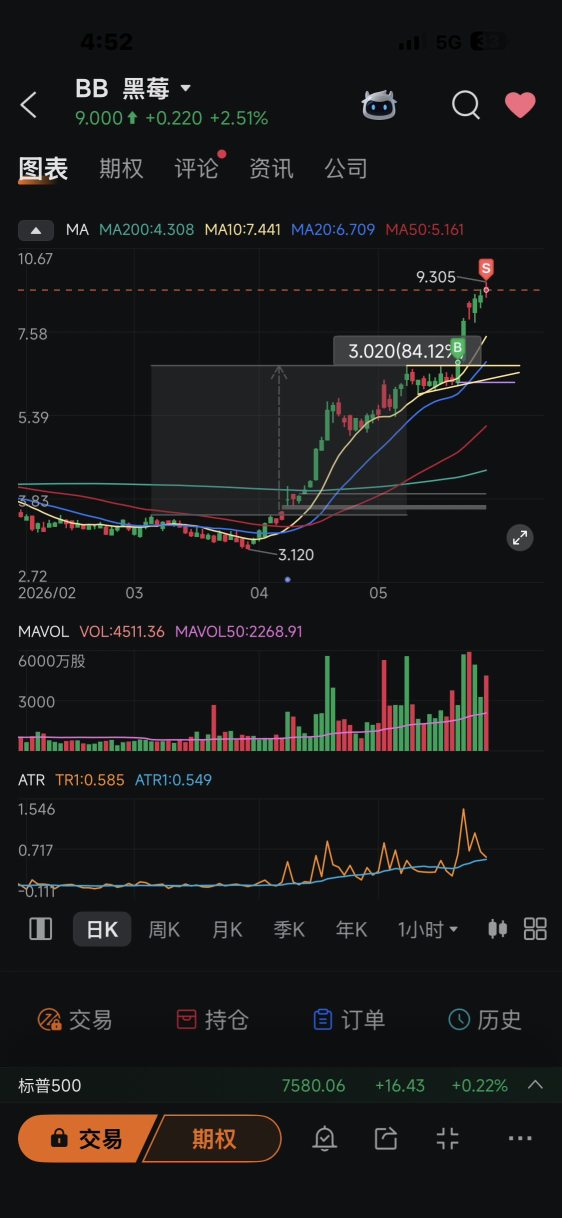Switch to the 资讯 tab

[271, 169]
